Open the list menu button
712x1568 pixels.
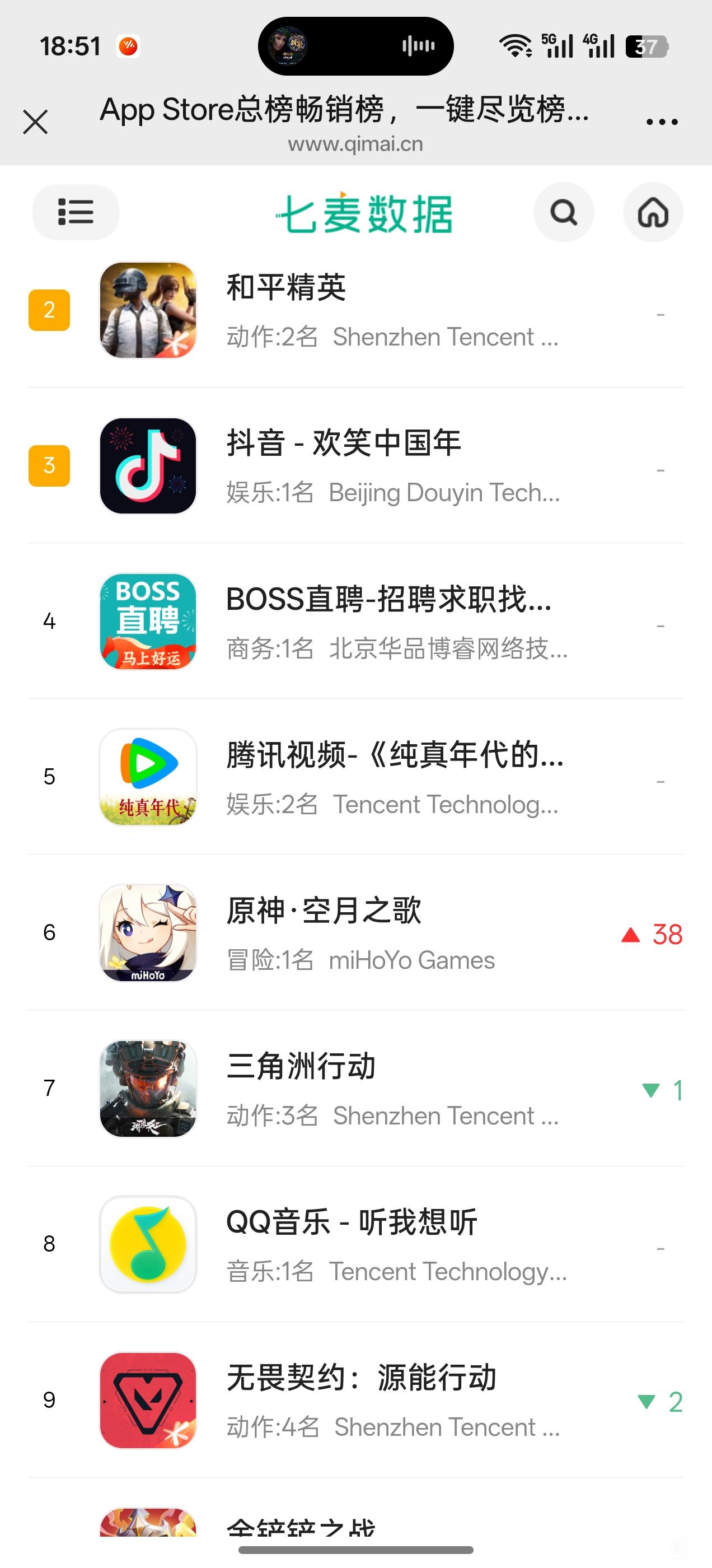pyautogui.click(x=76, y=212)
